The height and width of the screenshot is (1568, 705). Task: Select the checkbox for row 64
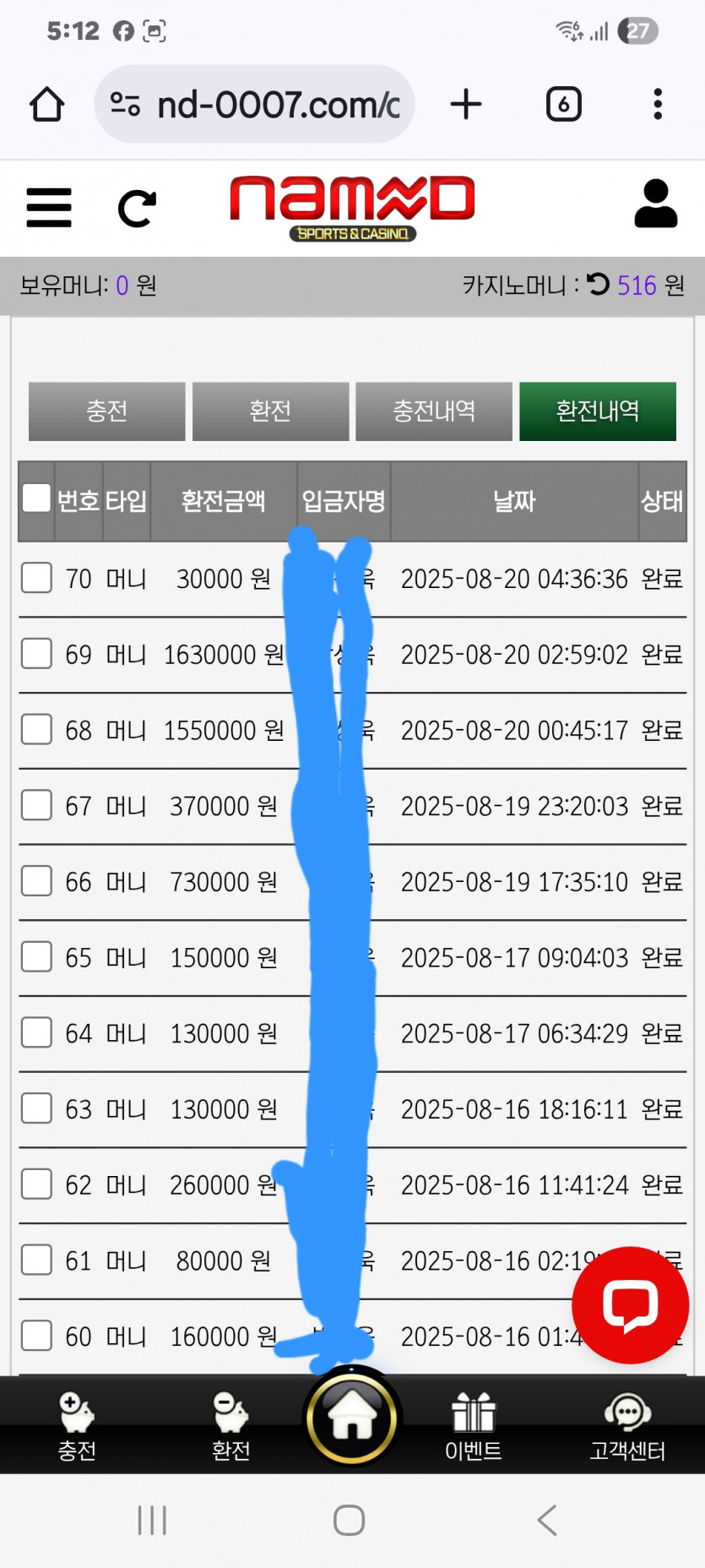[36, 1033]
